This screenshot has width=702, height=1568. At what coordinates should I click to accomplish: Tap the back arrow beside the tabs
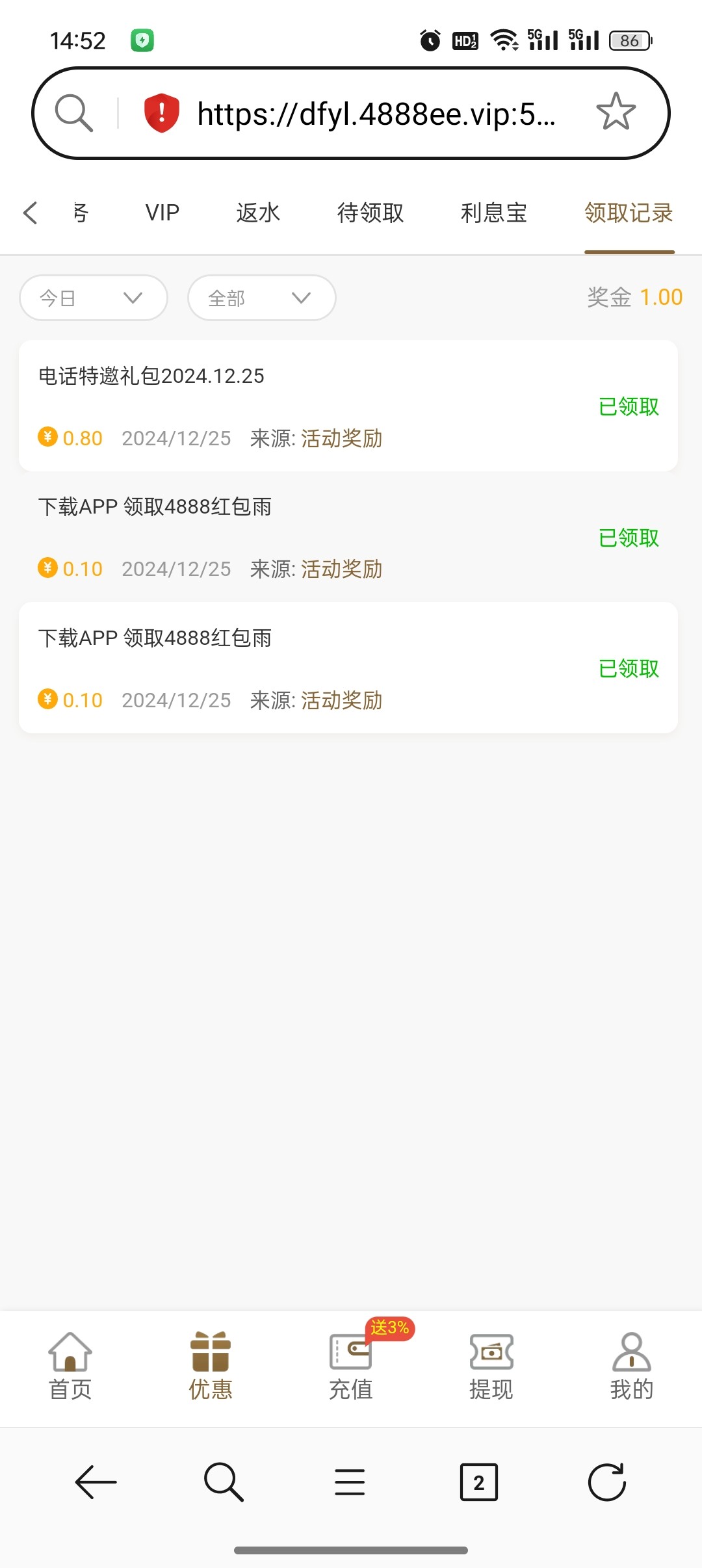[31, 213]
